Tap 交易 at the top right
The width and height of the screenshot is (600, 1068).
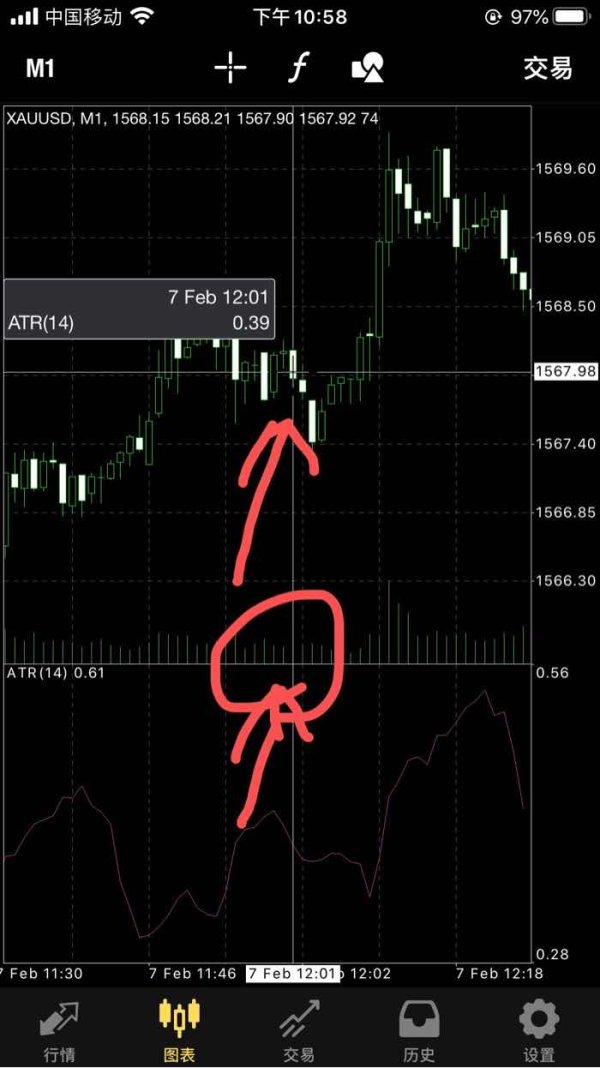click(547, 68)
